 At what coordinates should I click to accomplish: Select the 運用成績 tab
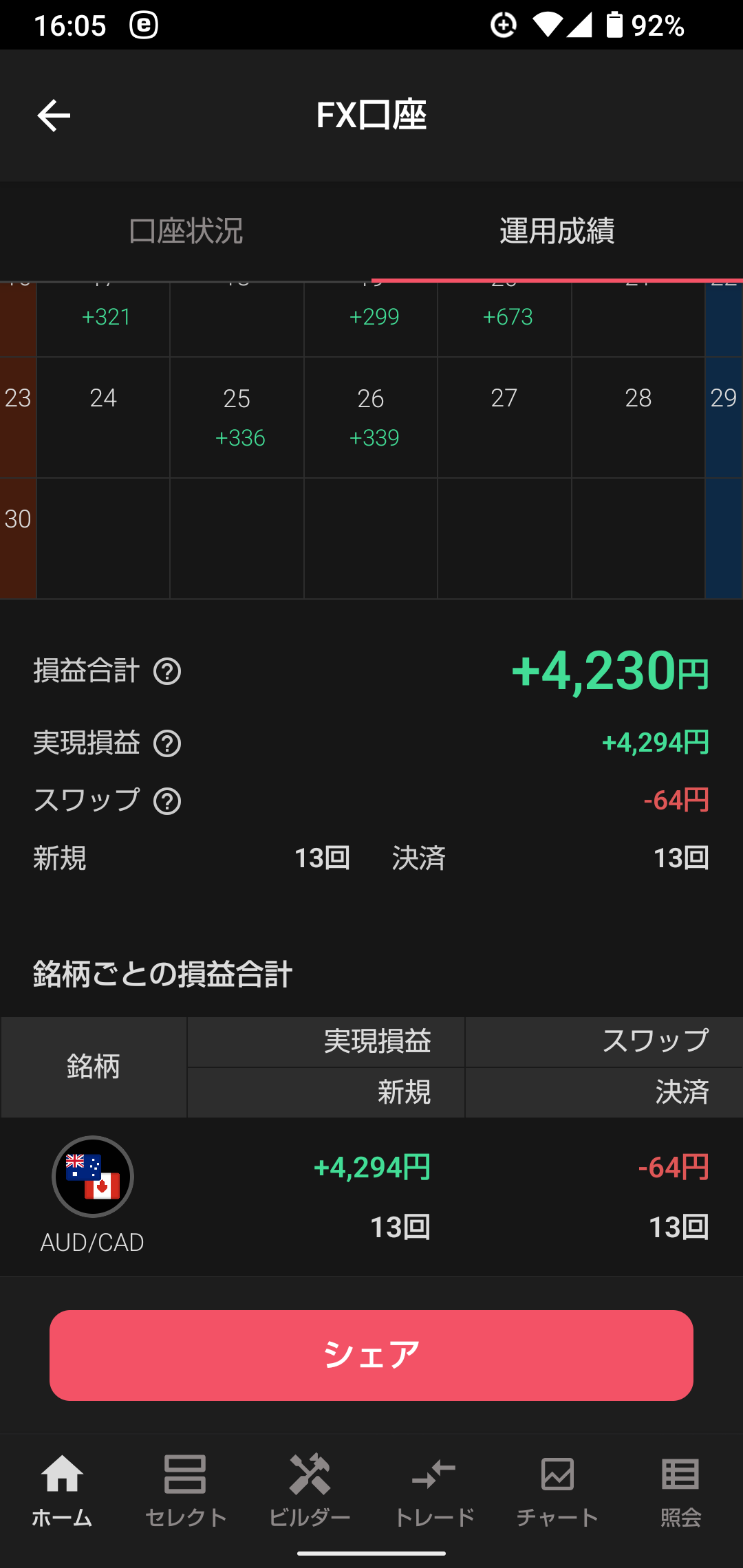pyautogui.click(x=557, y=231)
